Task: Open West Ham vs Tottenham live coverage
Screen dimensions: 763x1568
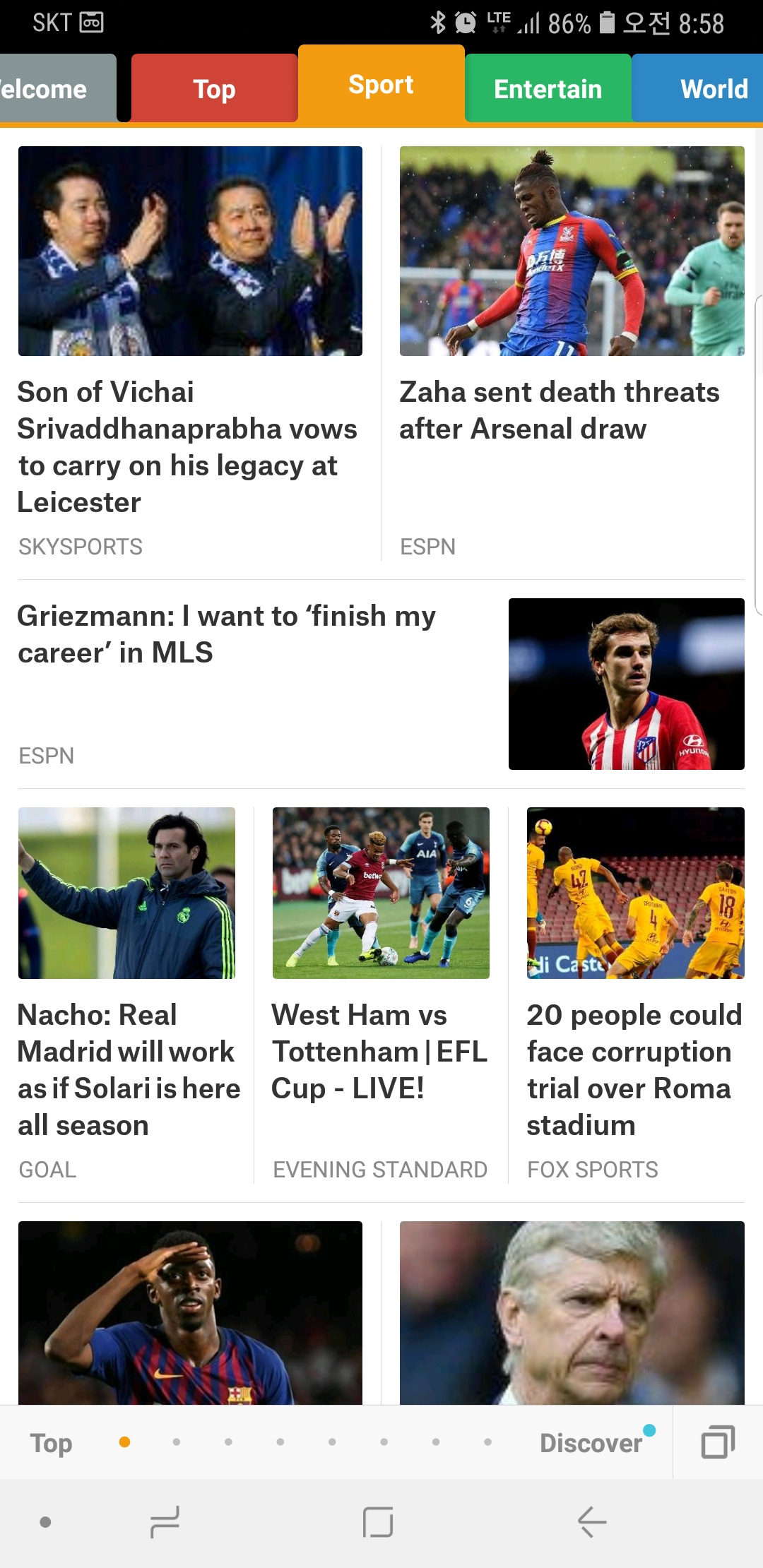Action: click(x=380, y=1051)
